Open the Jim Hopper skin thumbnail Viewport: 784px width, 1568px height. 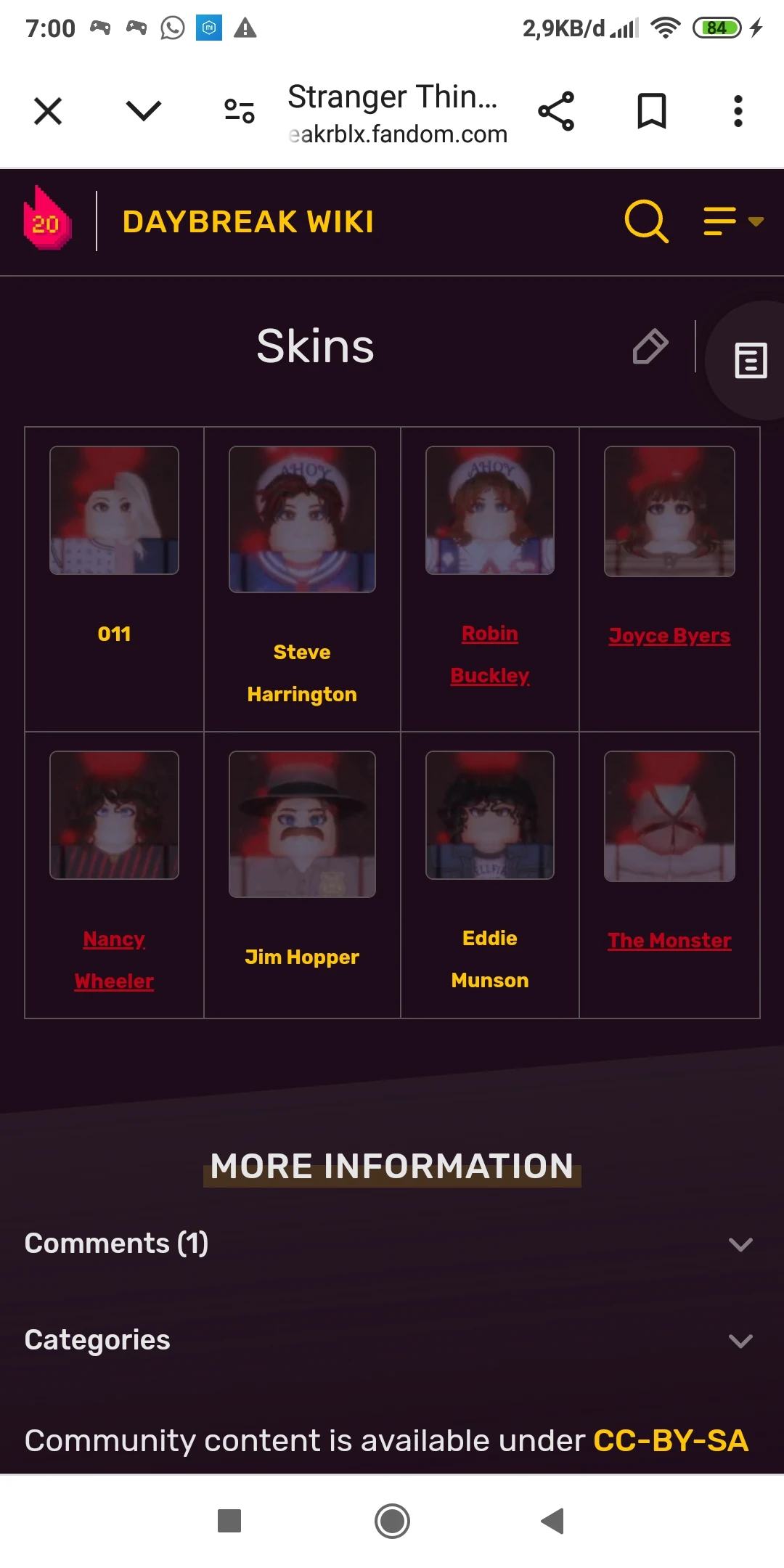pyautogui.click(x=301, y=824)
